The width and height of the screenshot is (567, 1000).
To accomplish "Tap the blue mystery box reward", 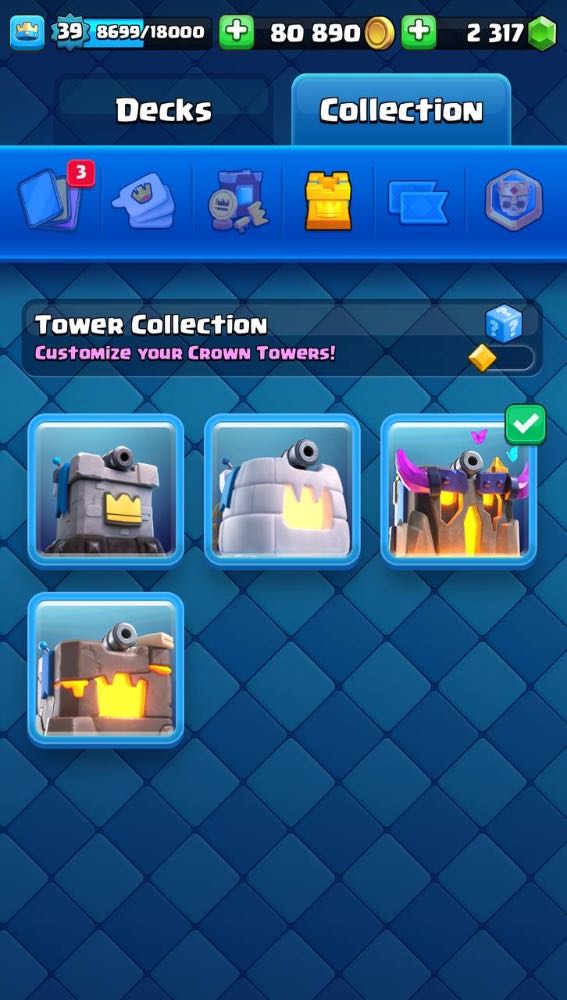I will point(503,323).
